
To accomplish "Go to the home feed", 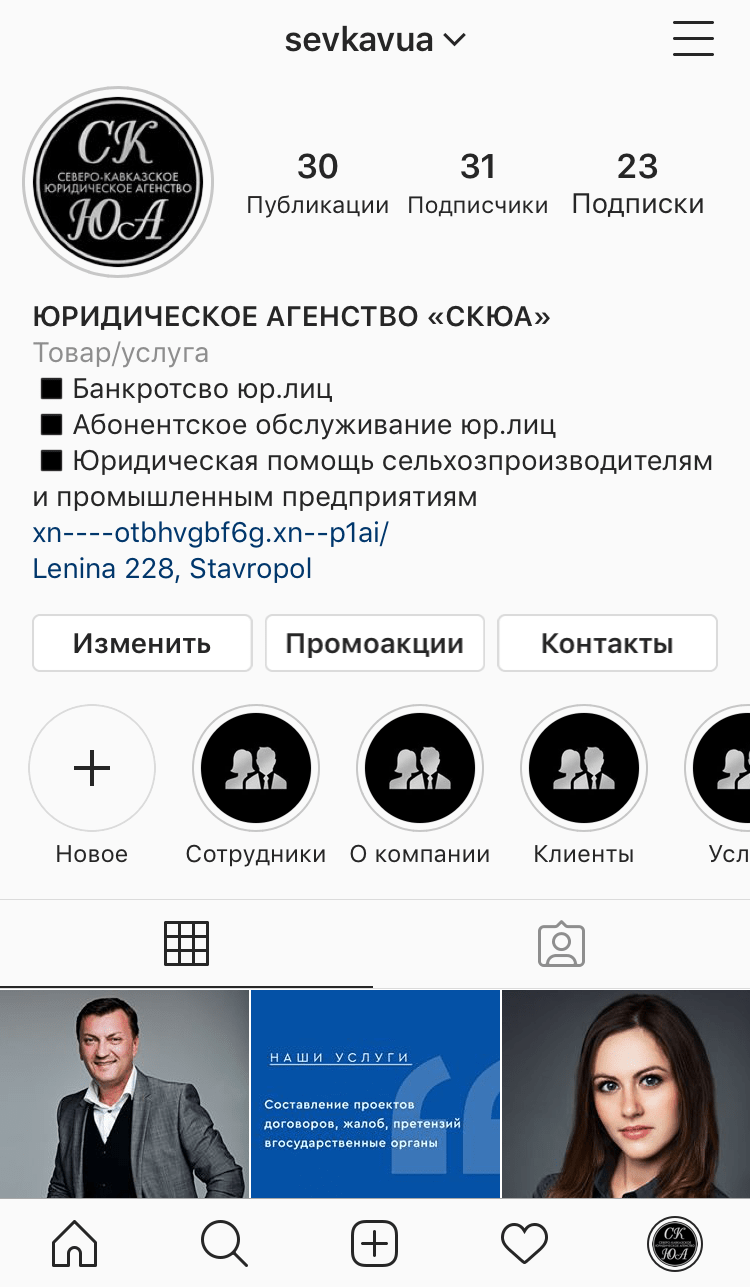I will tap(75, 1244).
